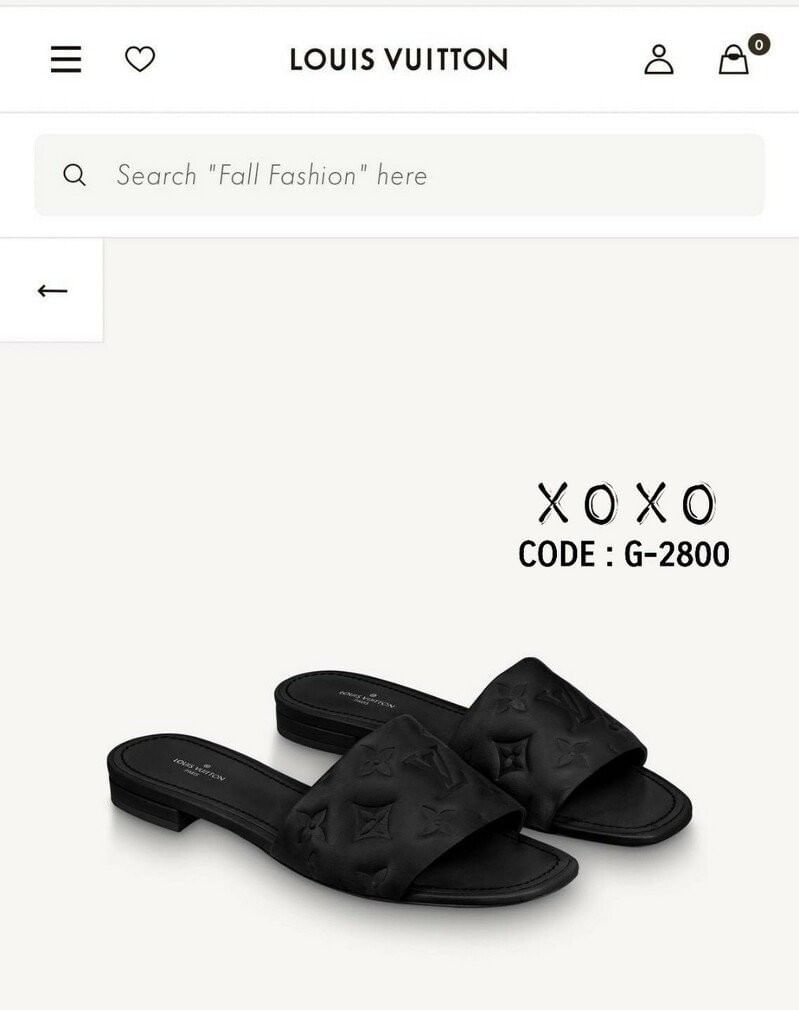
Task: Open the hamburger menu
Action: pyautogui.click(x=66, y=60)
